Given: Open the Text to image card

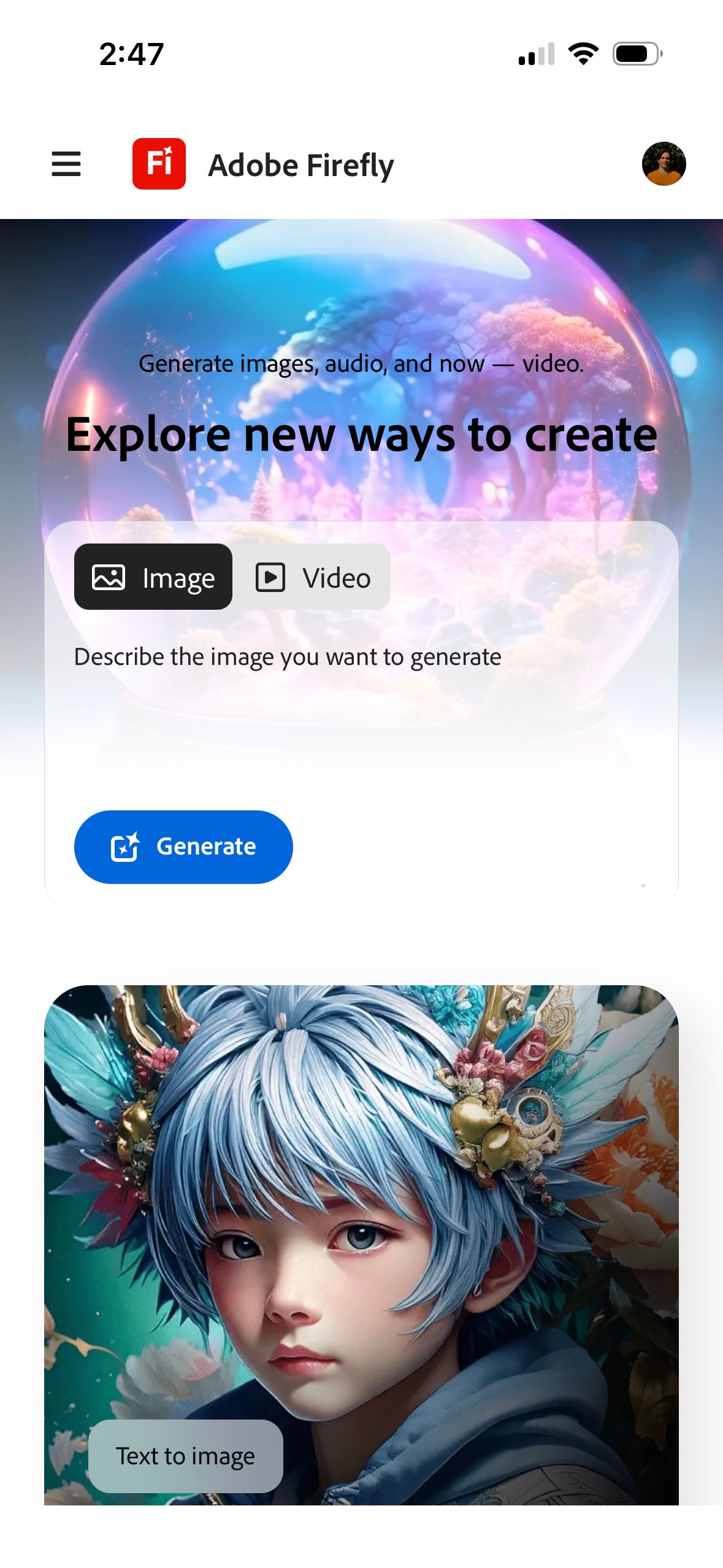Looking at the screenshot, I should pyautogui.click(x=361, y=1245).
